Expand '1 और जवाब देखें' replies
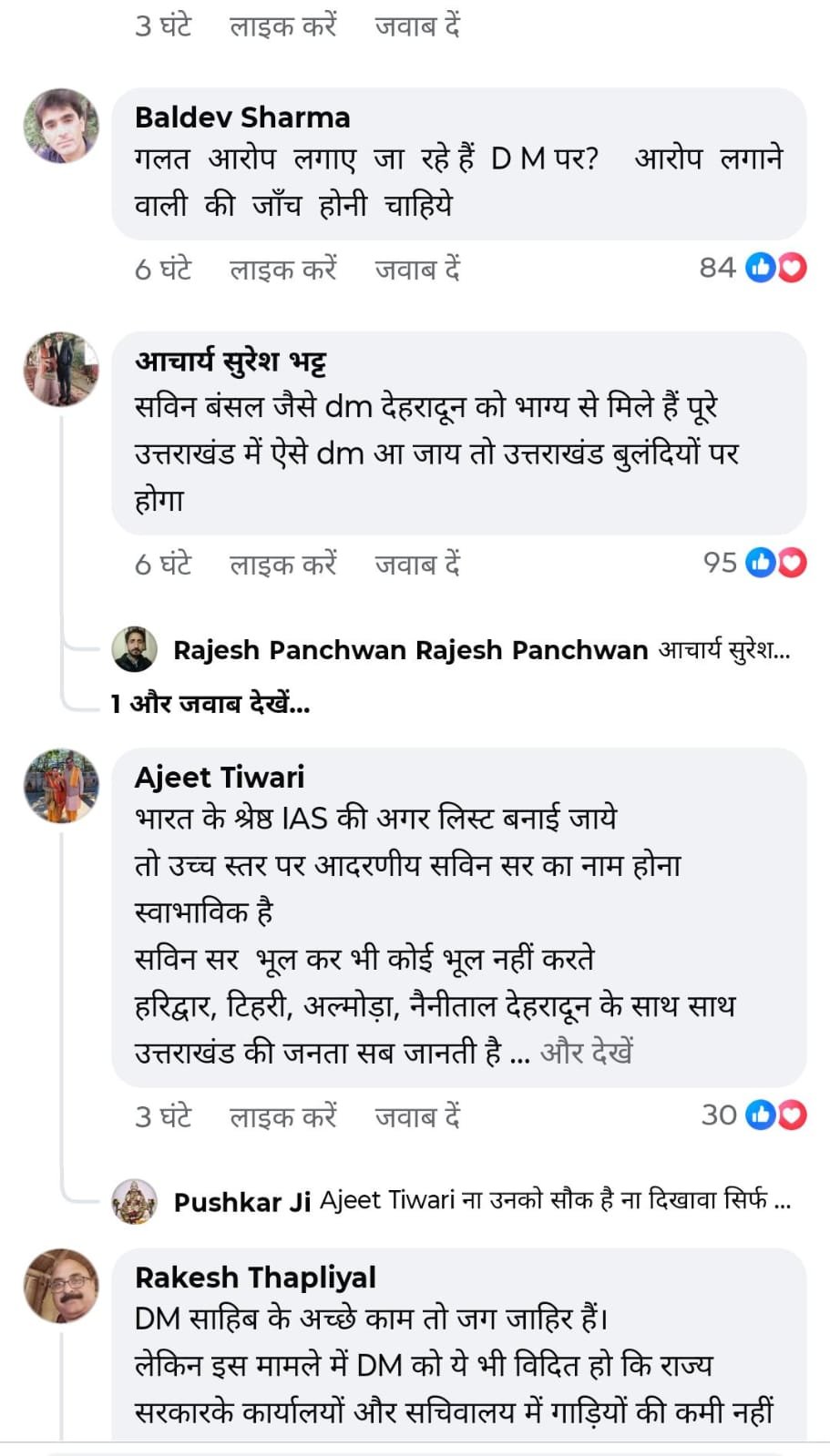This screenshot has width=830, height=1456. (x=210, y=704)
